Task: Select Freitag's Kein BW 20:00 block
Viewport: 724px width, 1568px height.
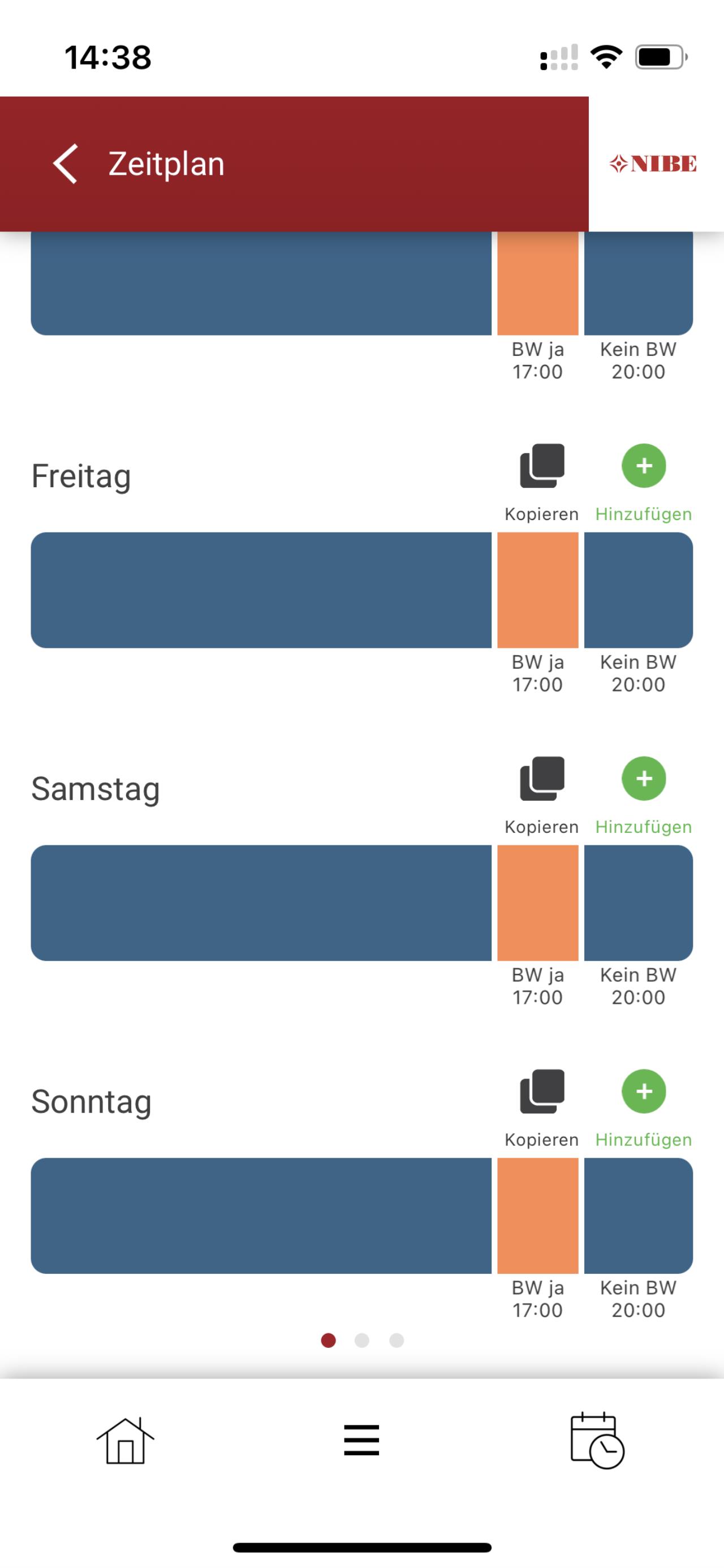Action: [638, 590]
